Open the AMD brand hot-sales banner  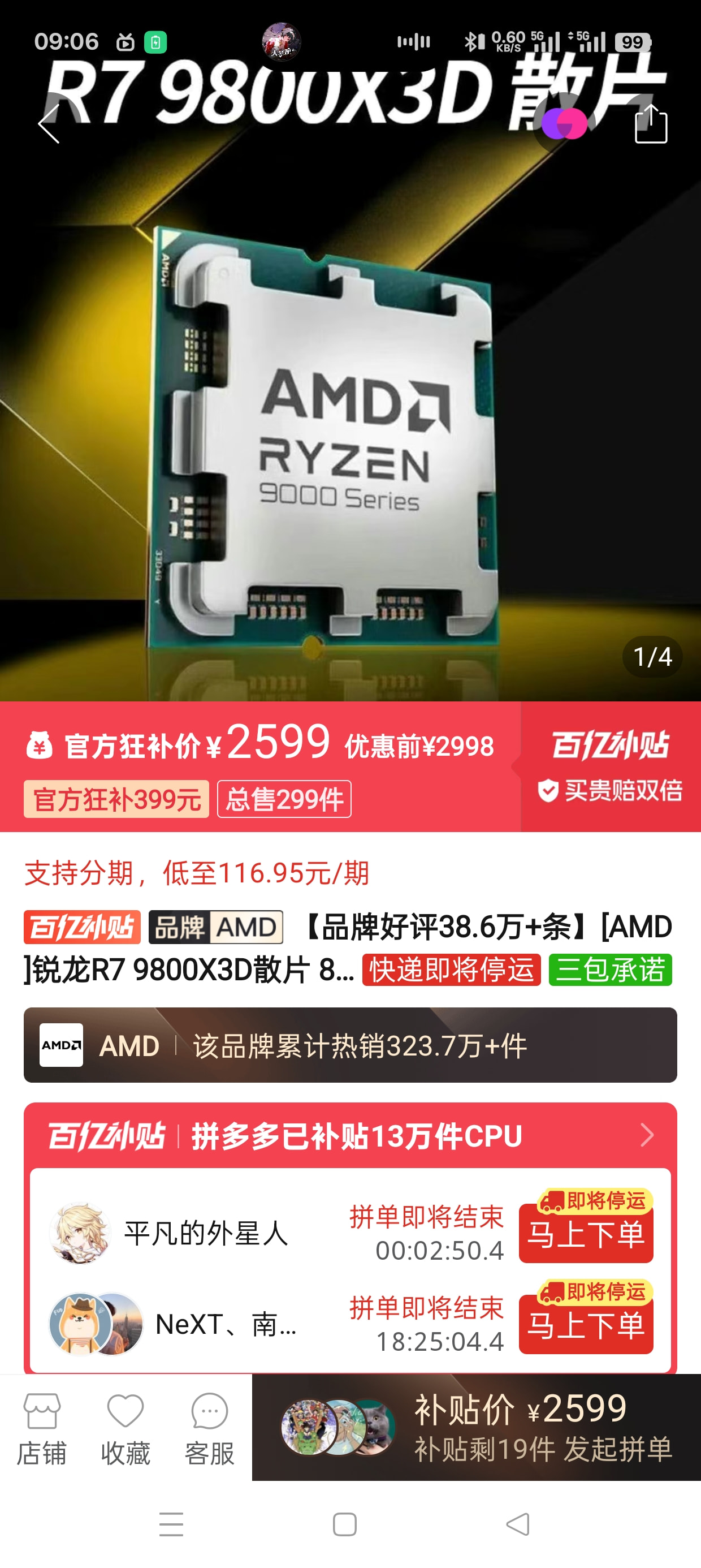[350, 1045]
